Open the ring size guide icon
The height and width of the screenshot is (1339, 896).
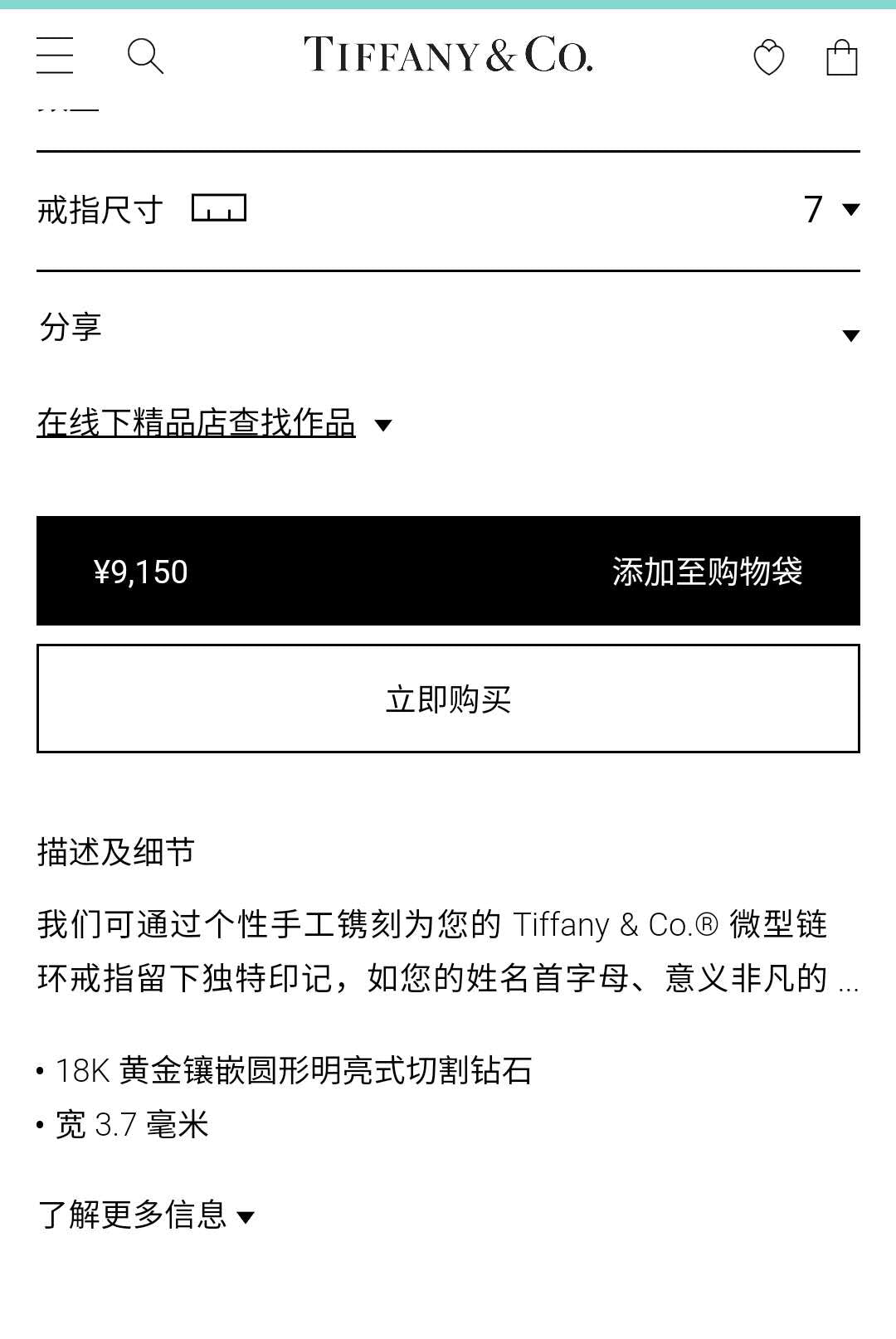tap(219, 208)
